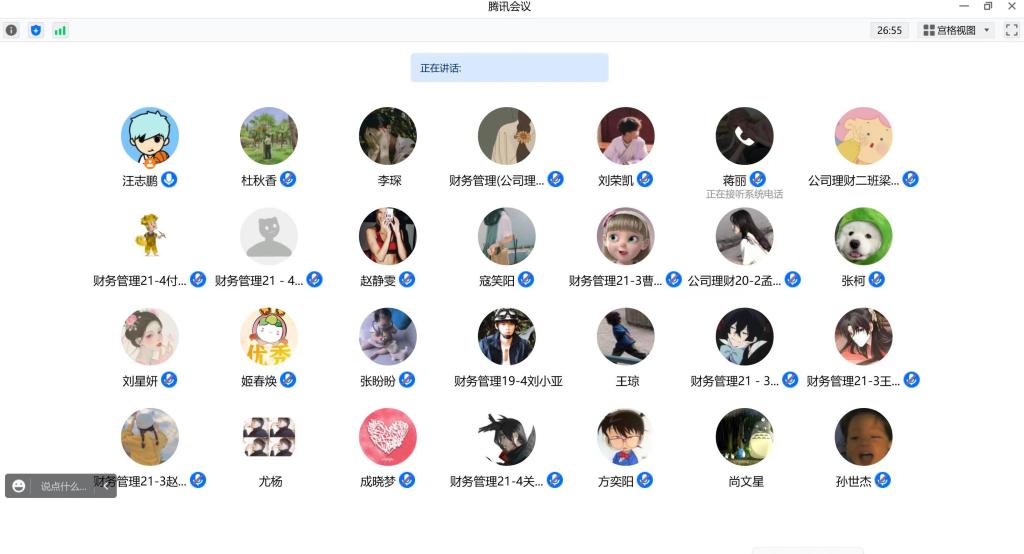Tap the 说点什么 chat input
Image resolution: width=1024 pixels, height=554 pixels.
(x=64, y=486)
